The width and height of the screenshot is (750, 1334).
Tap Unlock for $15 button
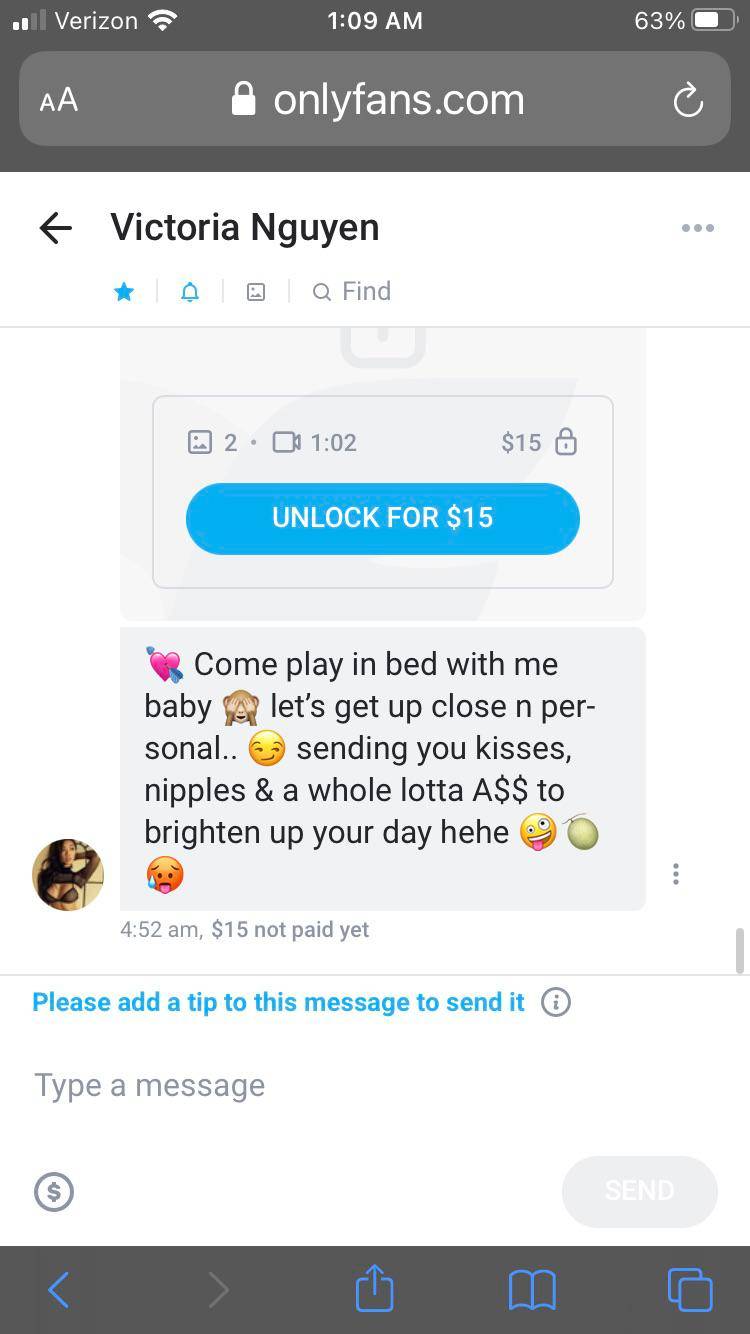[382, 518]
